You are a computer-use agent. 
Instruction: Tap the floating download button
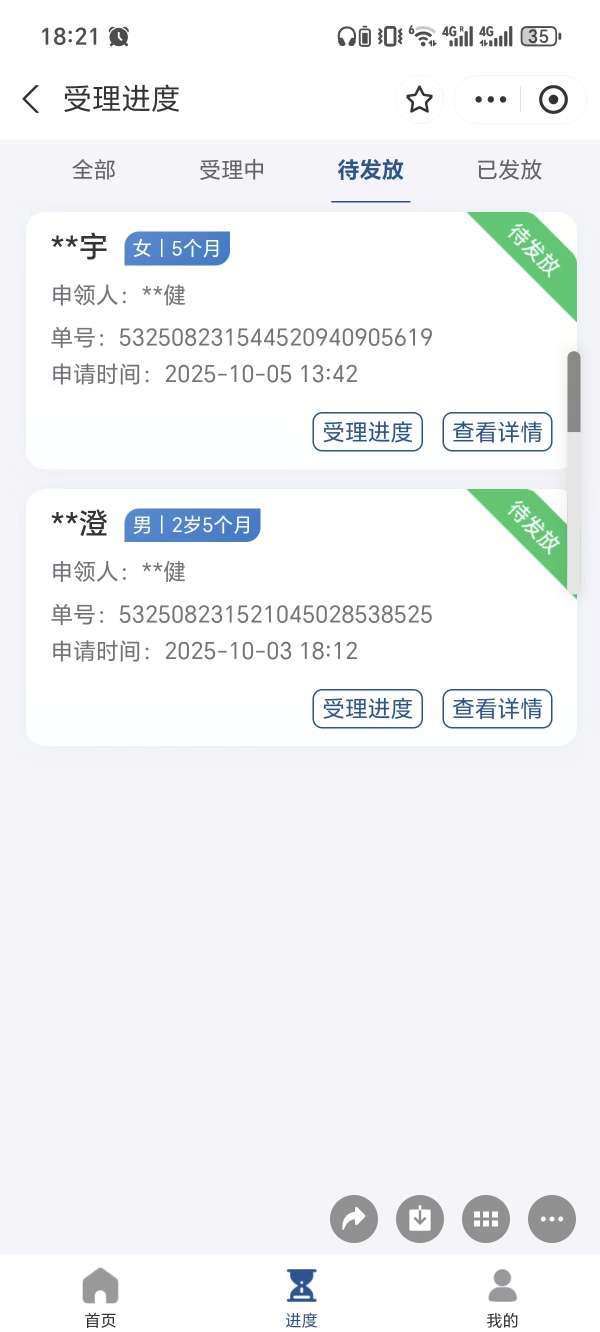420,1219
